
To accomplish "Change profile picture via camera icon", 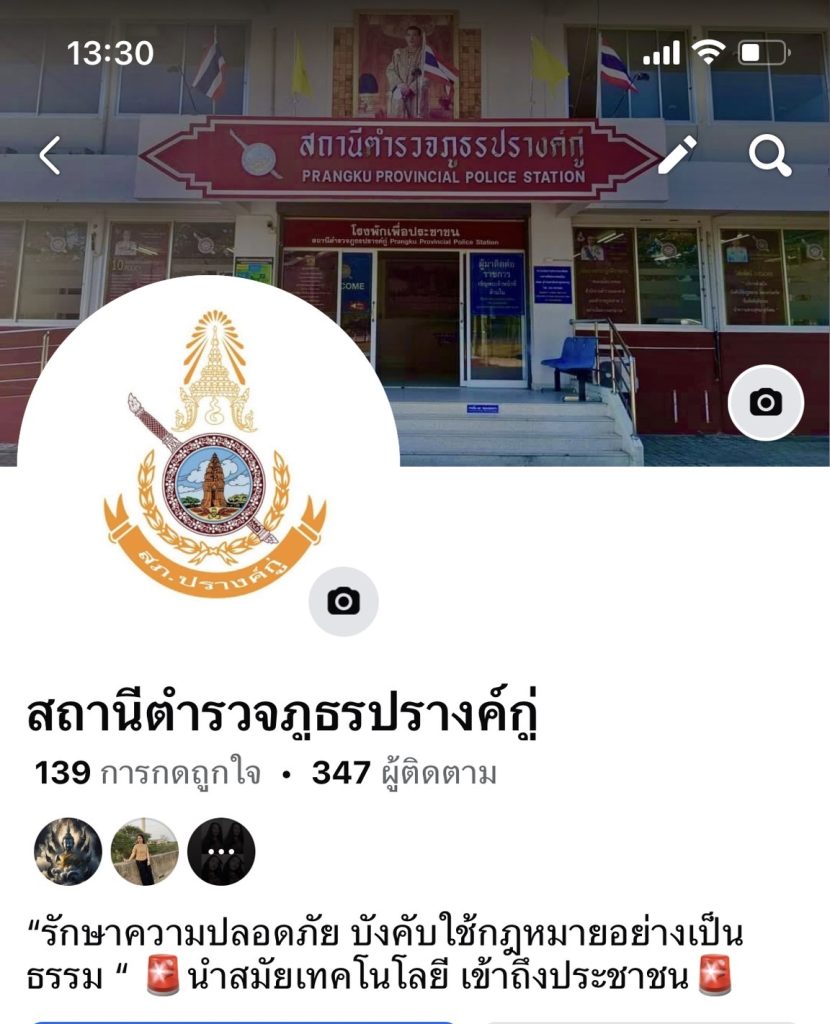I will tap(343, 601).
